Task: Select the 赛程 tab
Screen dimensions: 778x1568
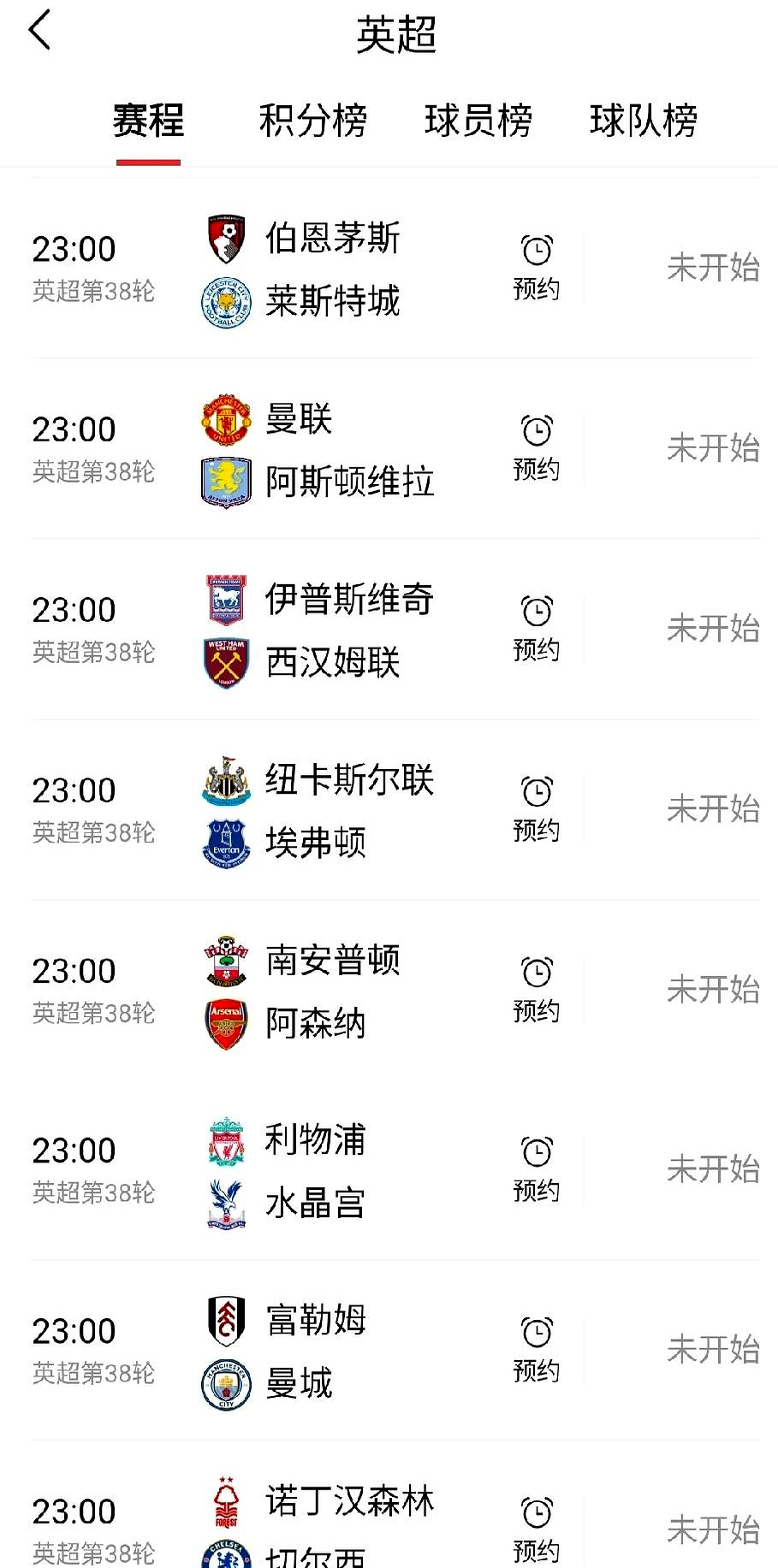Action: 148,121
